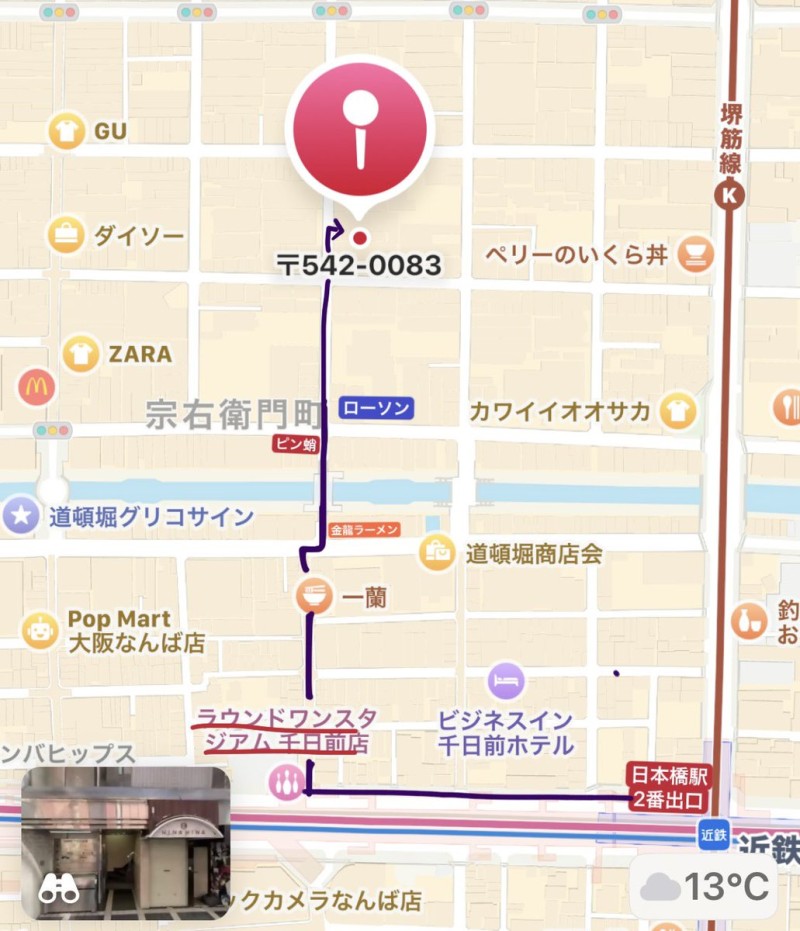The height and width of the screenshot is (931, 800).
Task: Open the ビジネスイン千日前ホテル hotel marker
Action: [x=506, y=681]
